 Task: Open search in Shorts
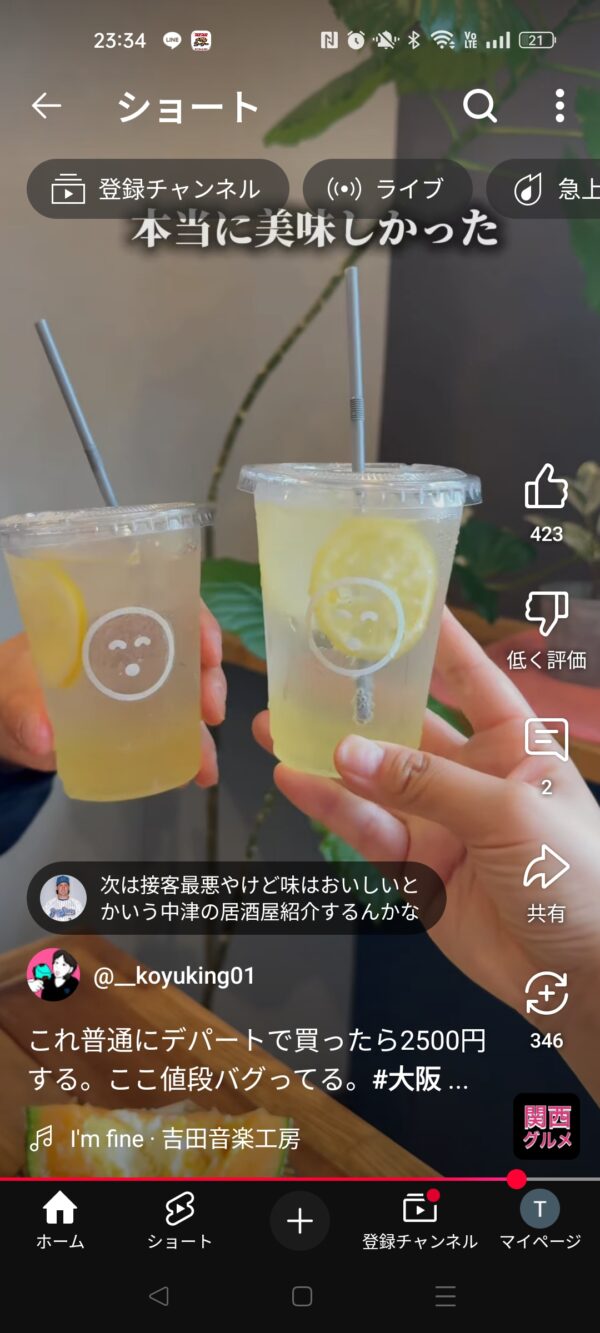coord(480,106)
